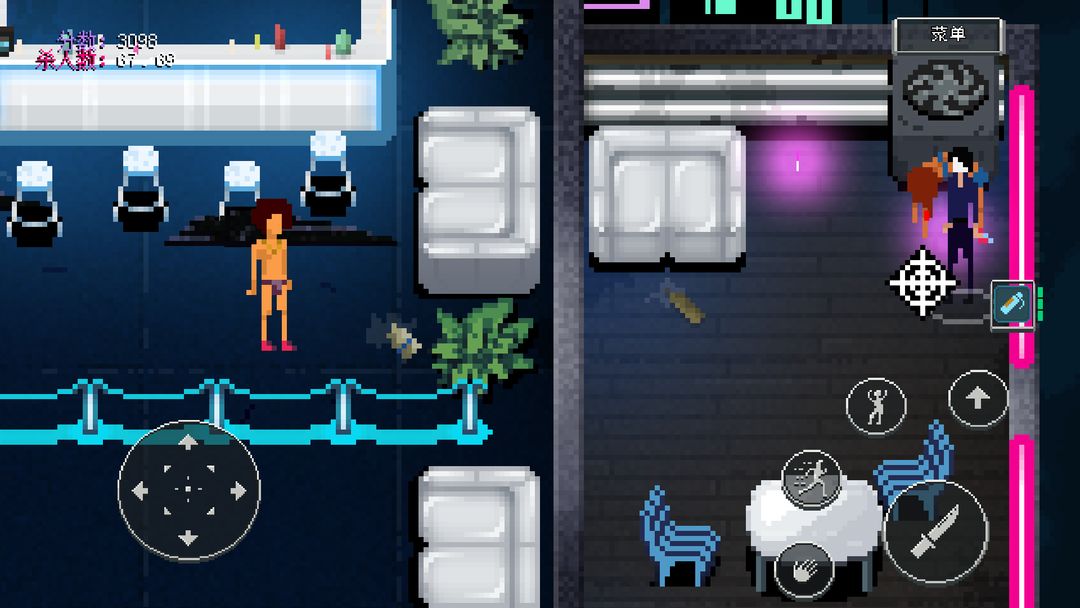The image size is (1080, 608).
Task: Tap the left arrow on the movement pad
Action: 140,490
